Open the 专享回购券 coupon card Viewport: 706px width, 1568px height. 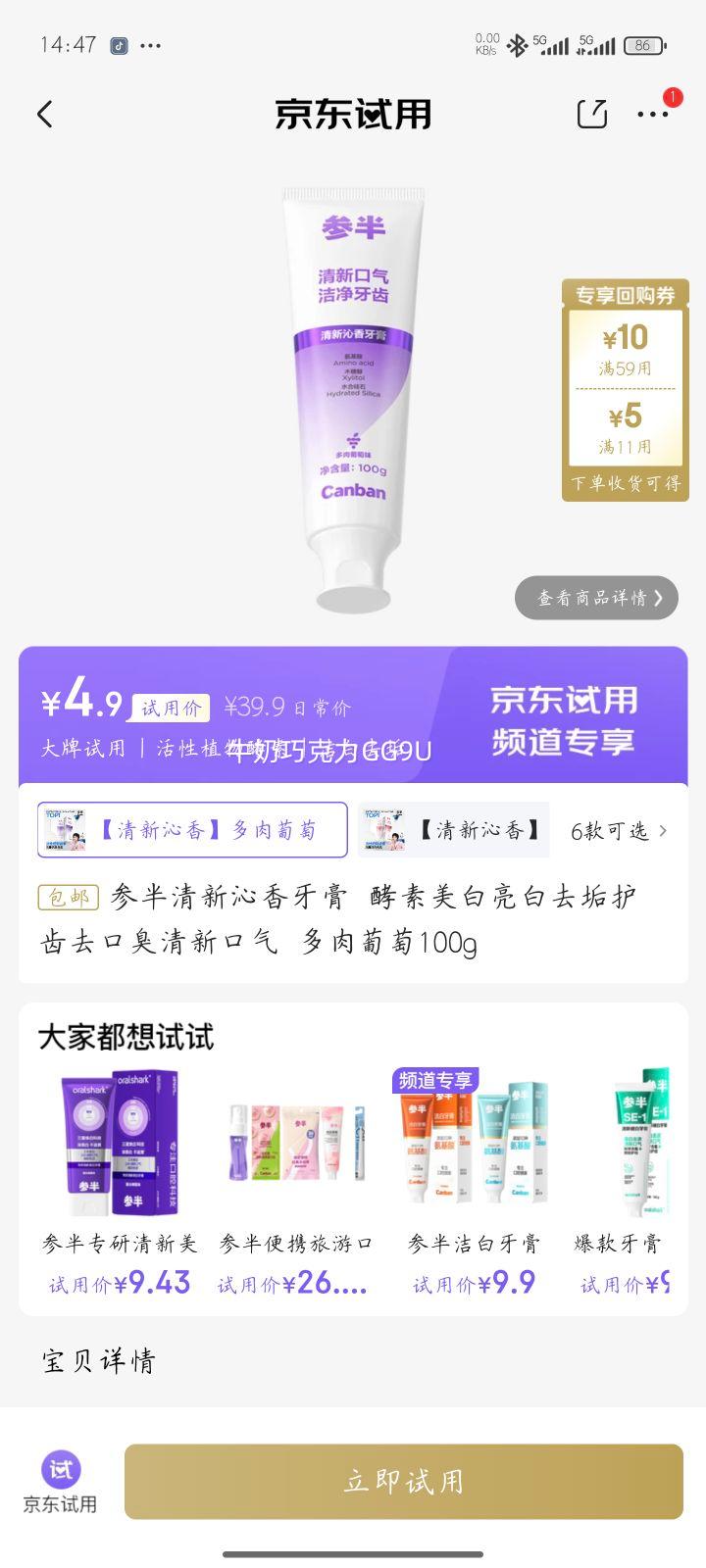625,390
